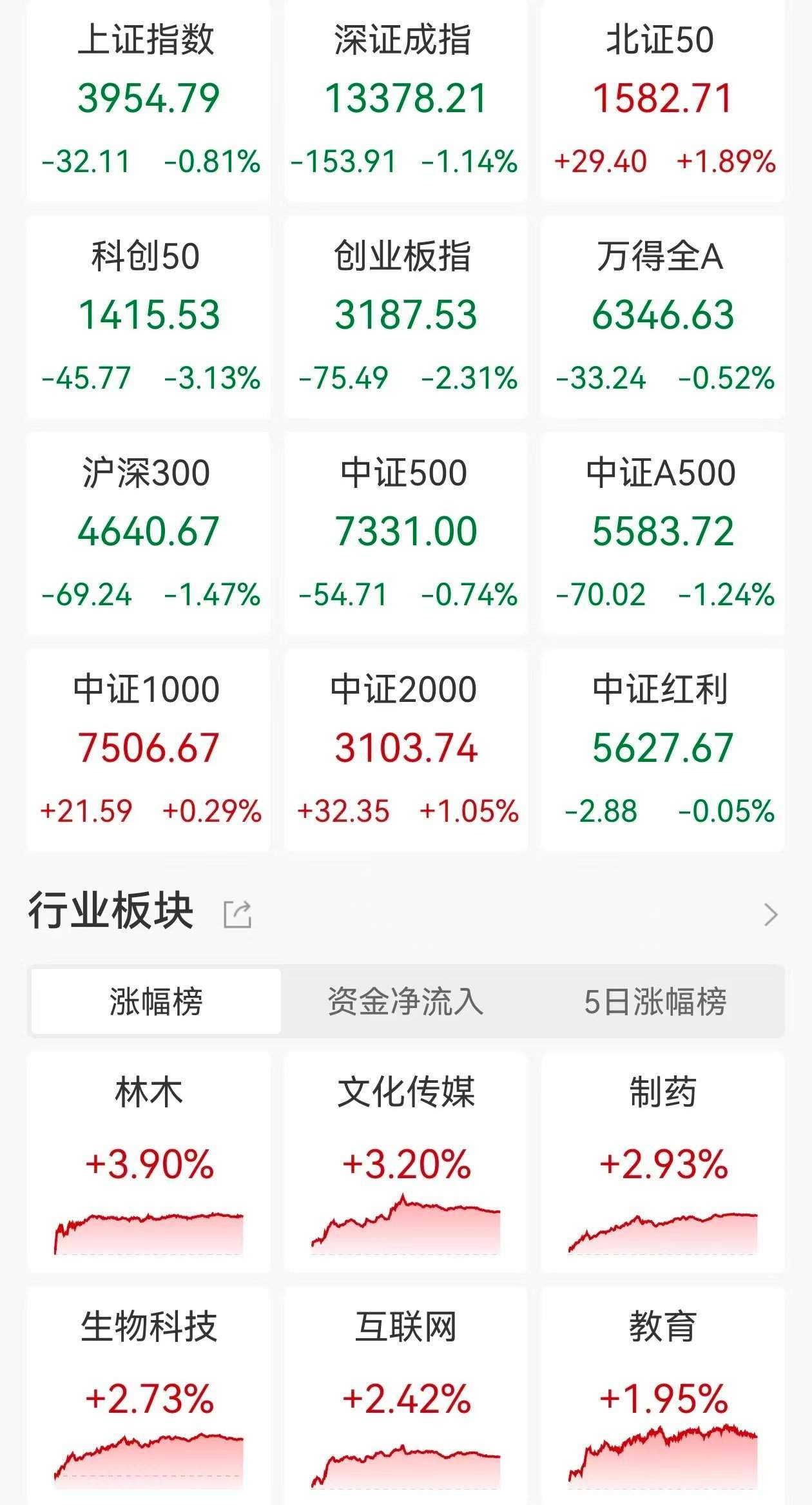The width and height of the screenshot is (812, 1505).
Task: View 北证50 index details
Action: tap(662, 100)
